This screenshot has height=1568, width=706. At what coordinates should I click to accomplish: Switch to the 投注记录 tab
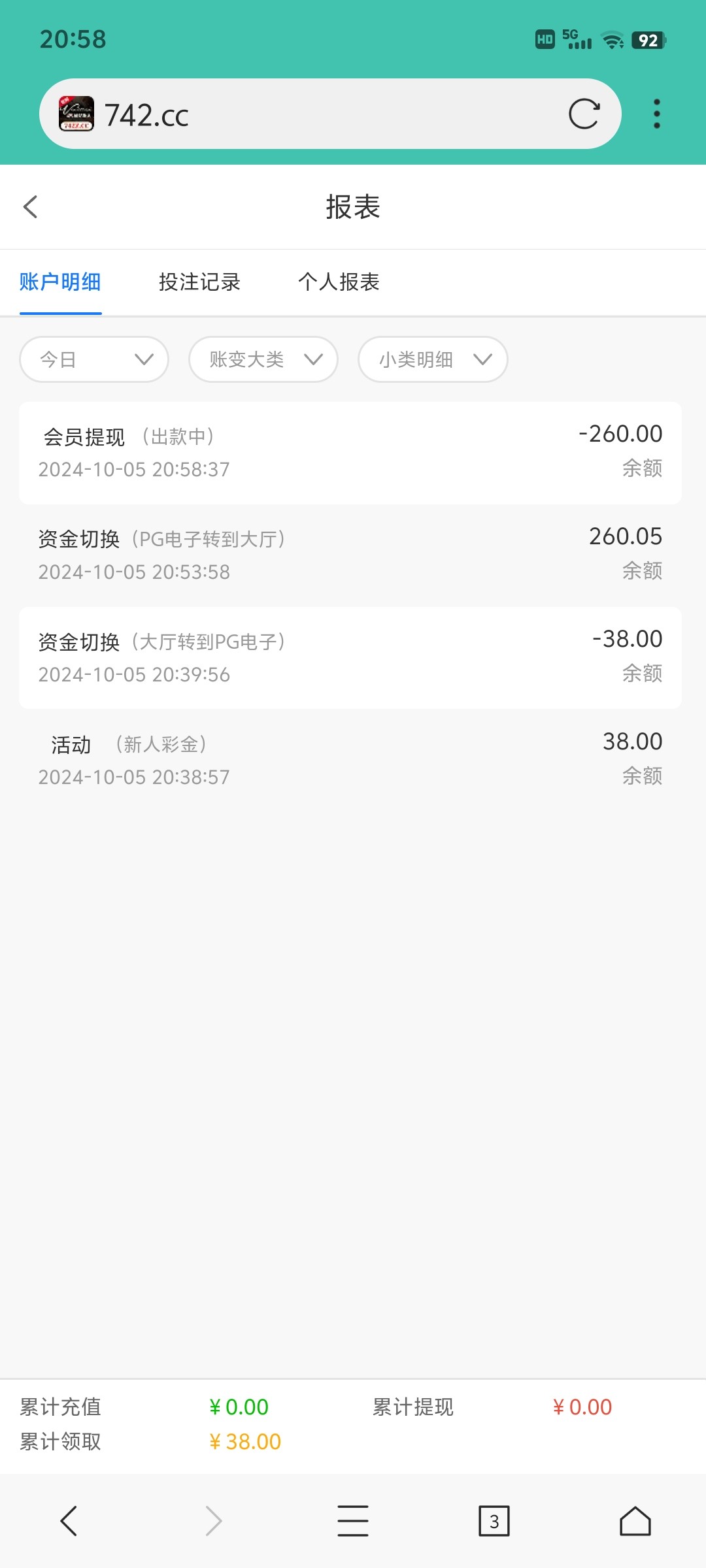click(x=199, y=282)
